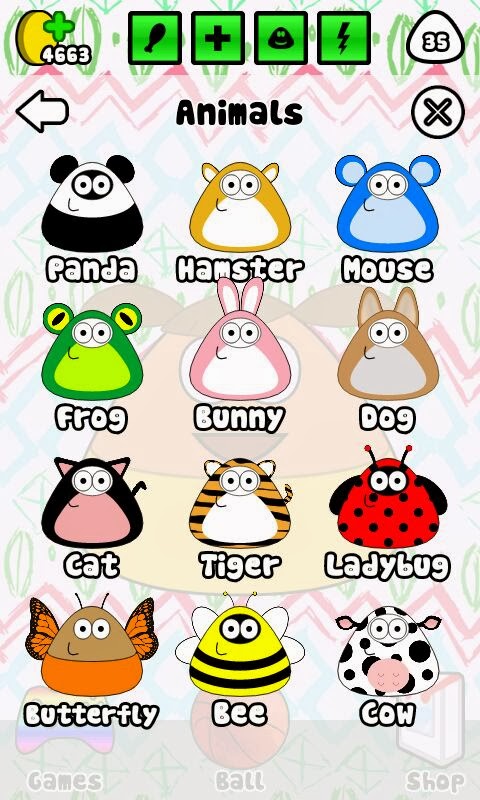
Task: Check the happiness face status
Action: (281, 38)
